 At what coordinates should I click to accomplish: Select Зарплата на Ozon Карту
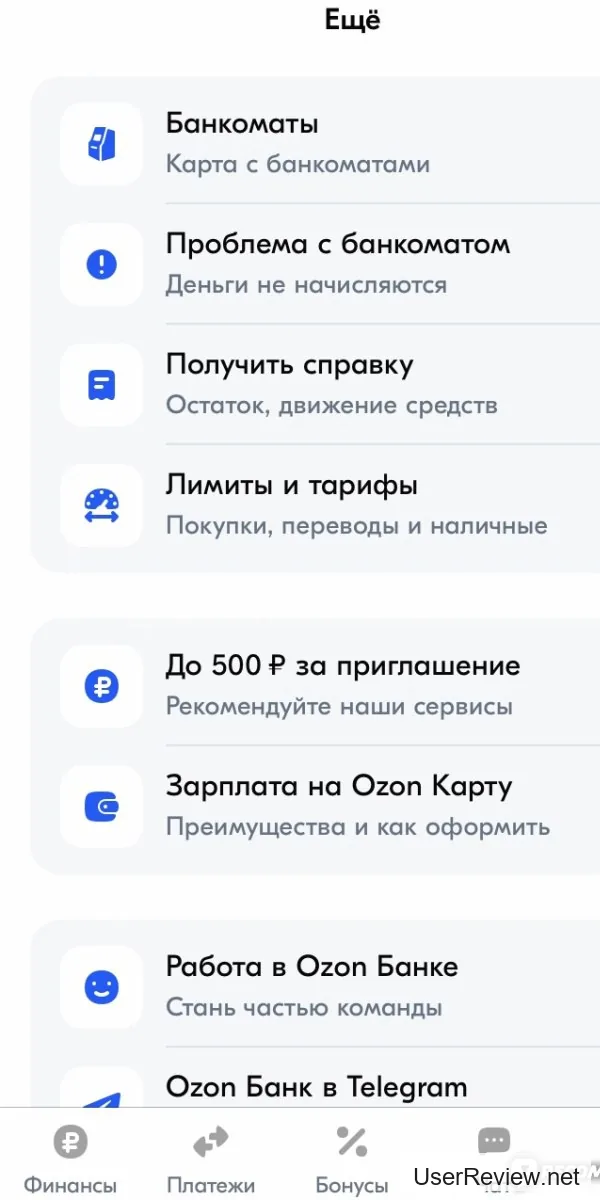(300, 806)
